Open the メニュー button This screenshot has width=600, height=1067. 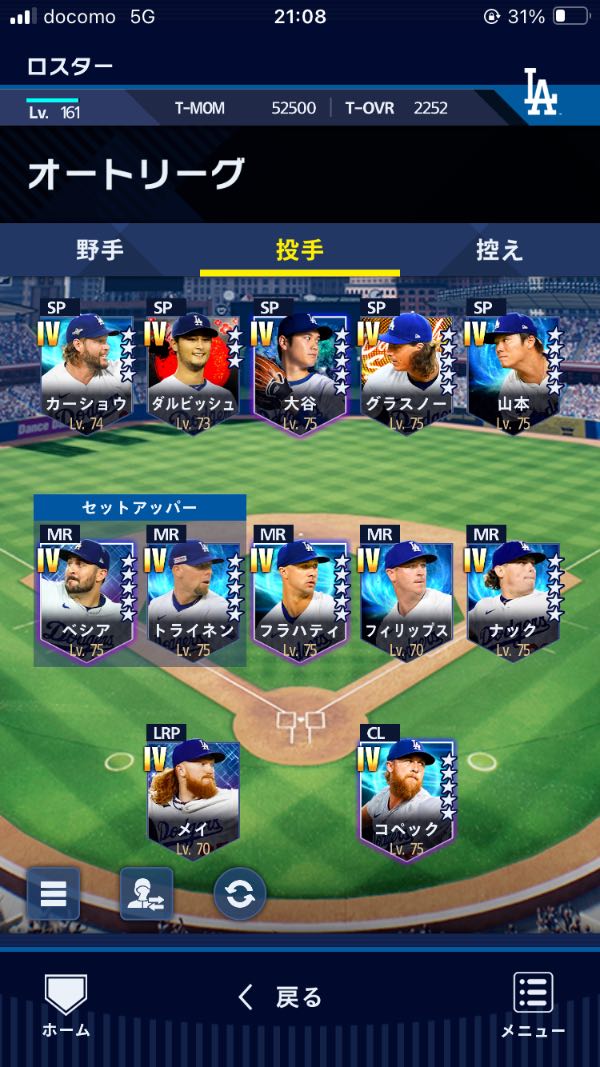point(533,1005)
